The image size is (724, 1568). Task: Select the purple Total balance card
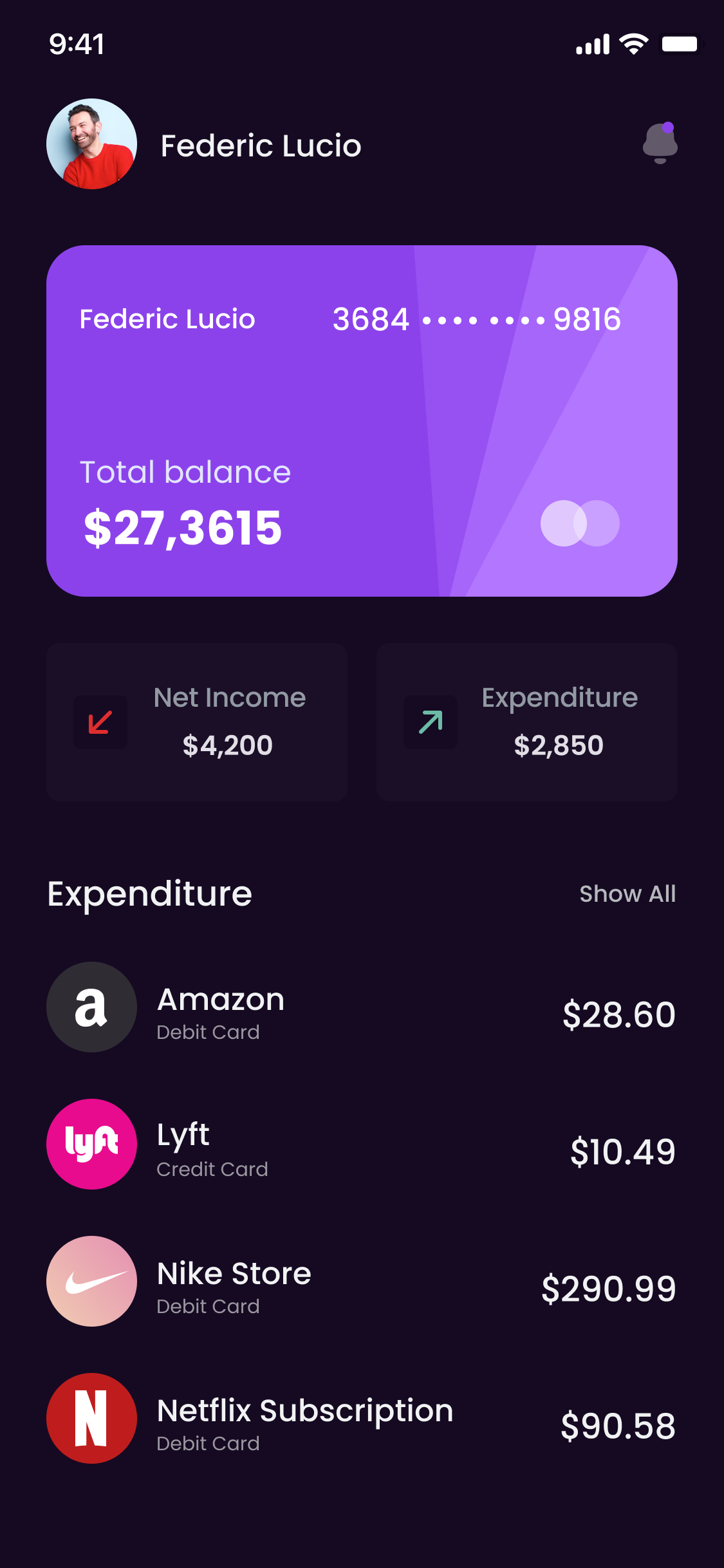coord(362,420)
